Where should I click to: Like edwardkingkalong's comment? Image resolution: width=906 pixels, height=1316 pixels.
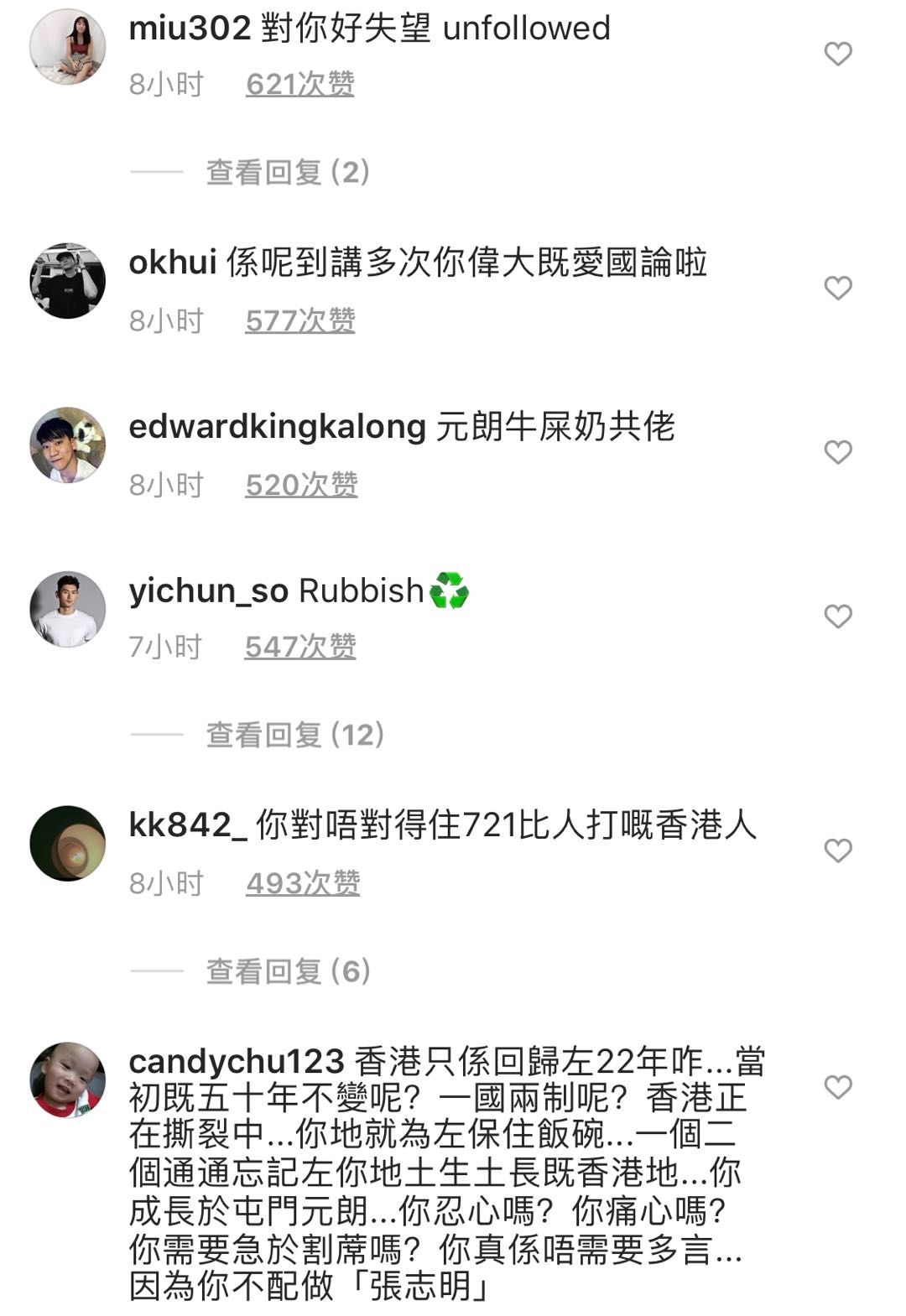click(x=837, y=453)
